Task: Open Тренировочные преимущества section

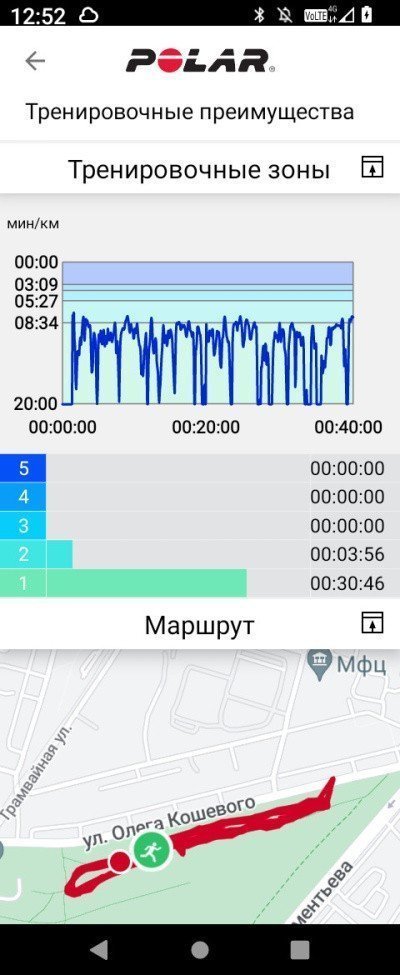Action: (190, 112)
